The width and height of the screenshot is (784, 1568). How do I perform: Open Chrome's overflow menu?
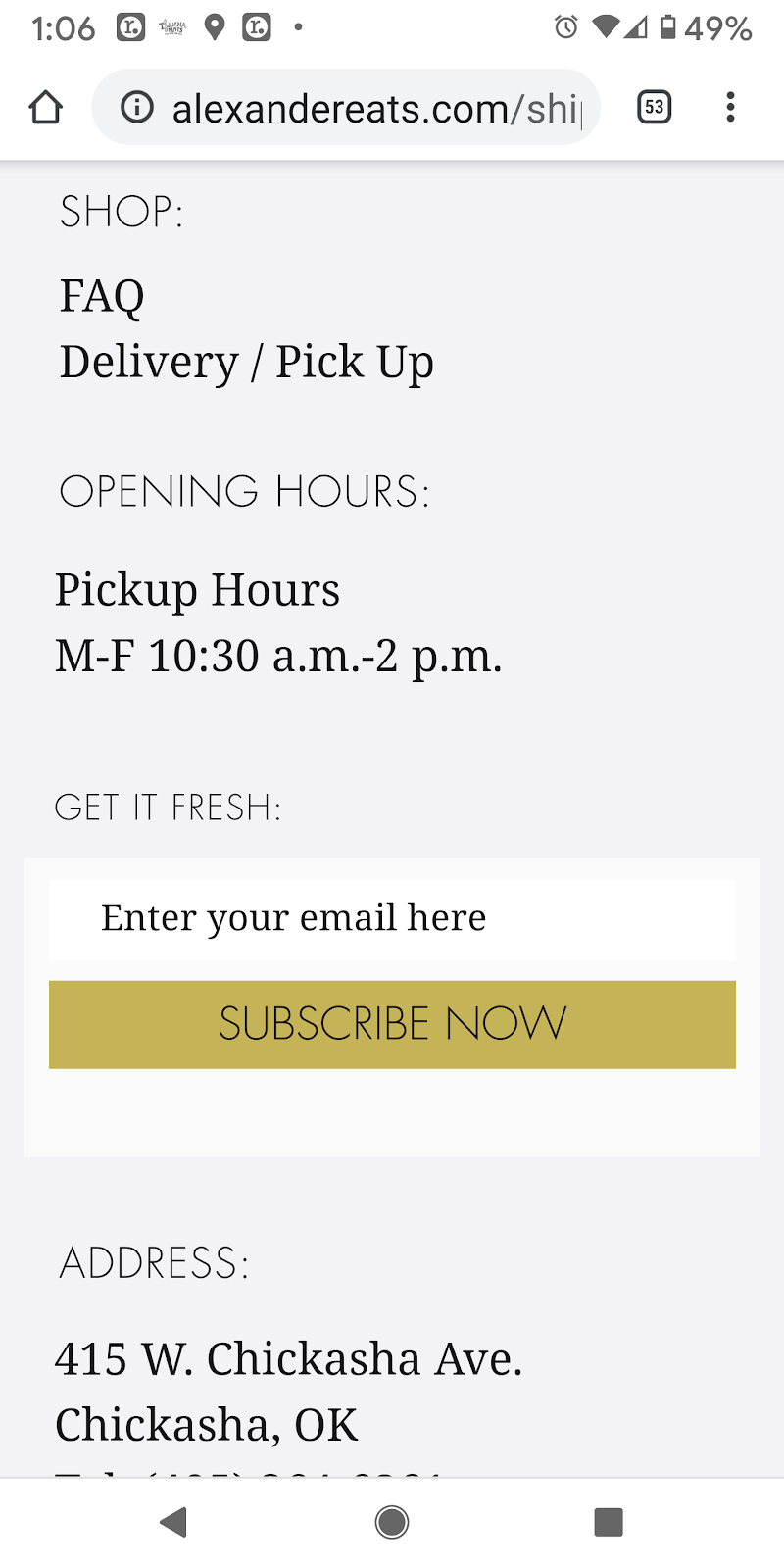730,107
